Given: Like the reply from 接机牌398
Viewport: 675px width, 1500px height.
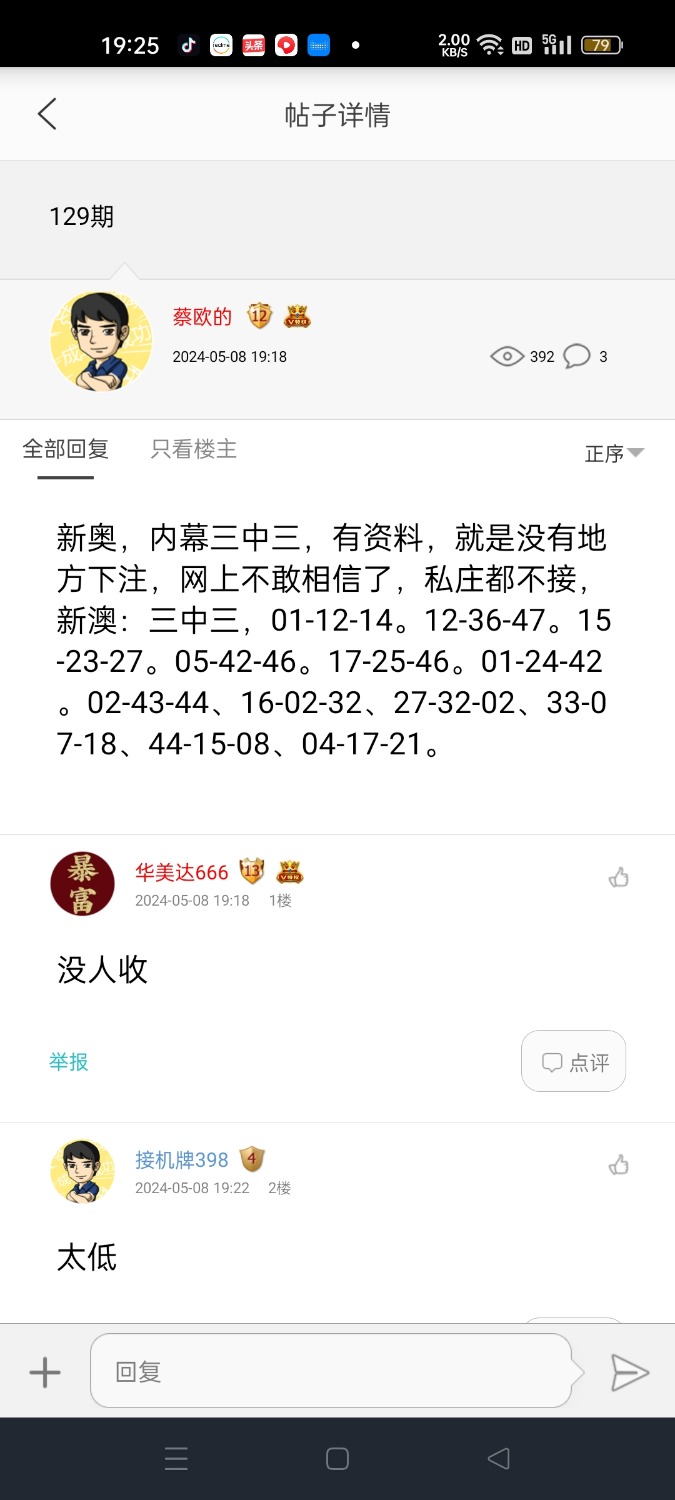Looking at the screenshot, I should pyautogui.click(x=619, y=1165).
